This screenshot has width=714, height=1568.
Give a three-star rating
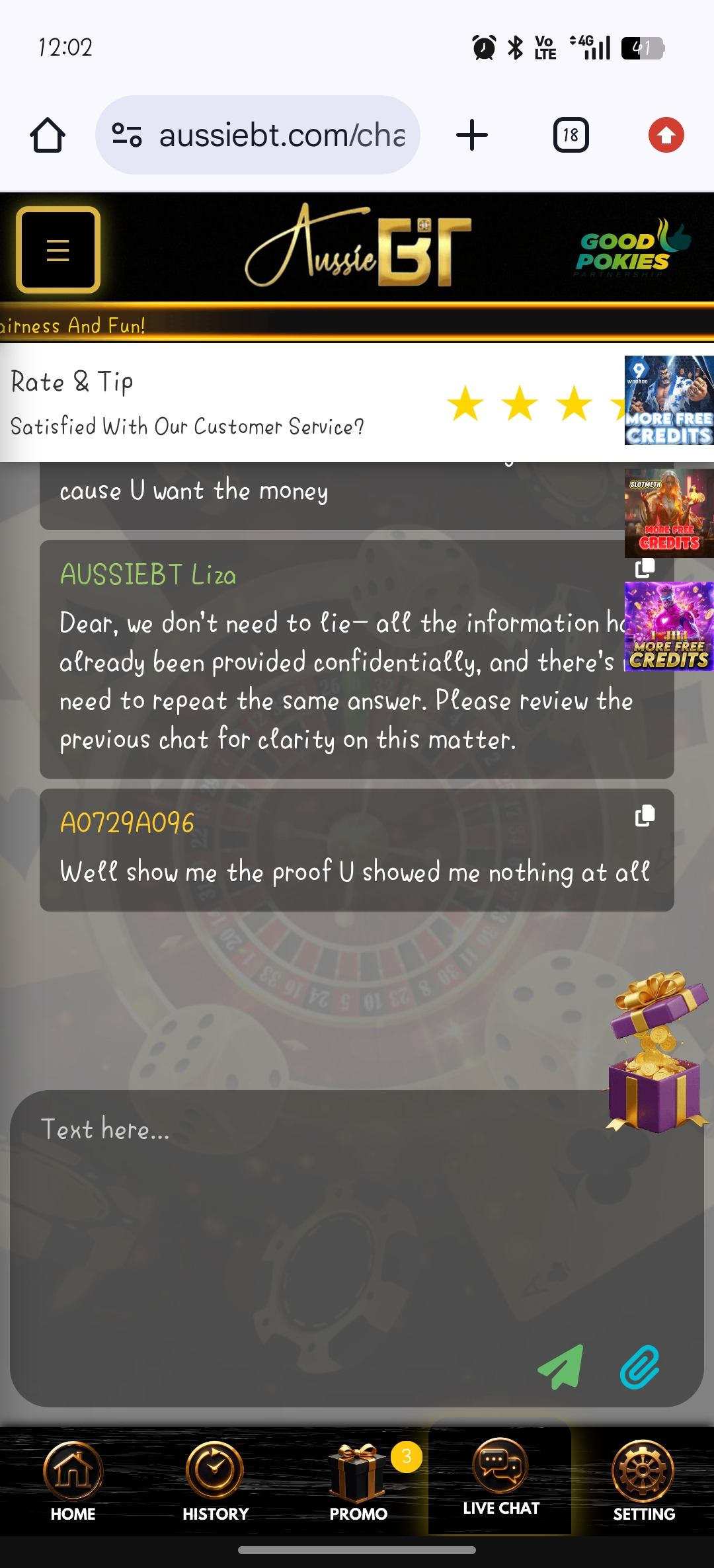click(574, 403)
